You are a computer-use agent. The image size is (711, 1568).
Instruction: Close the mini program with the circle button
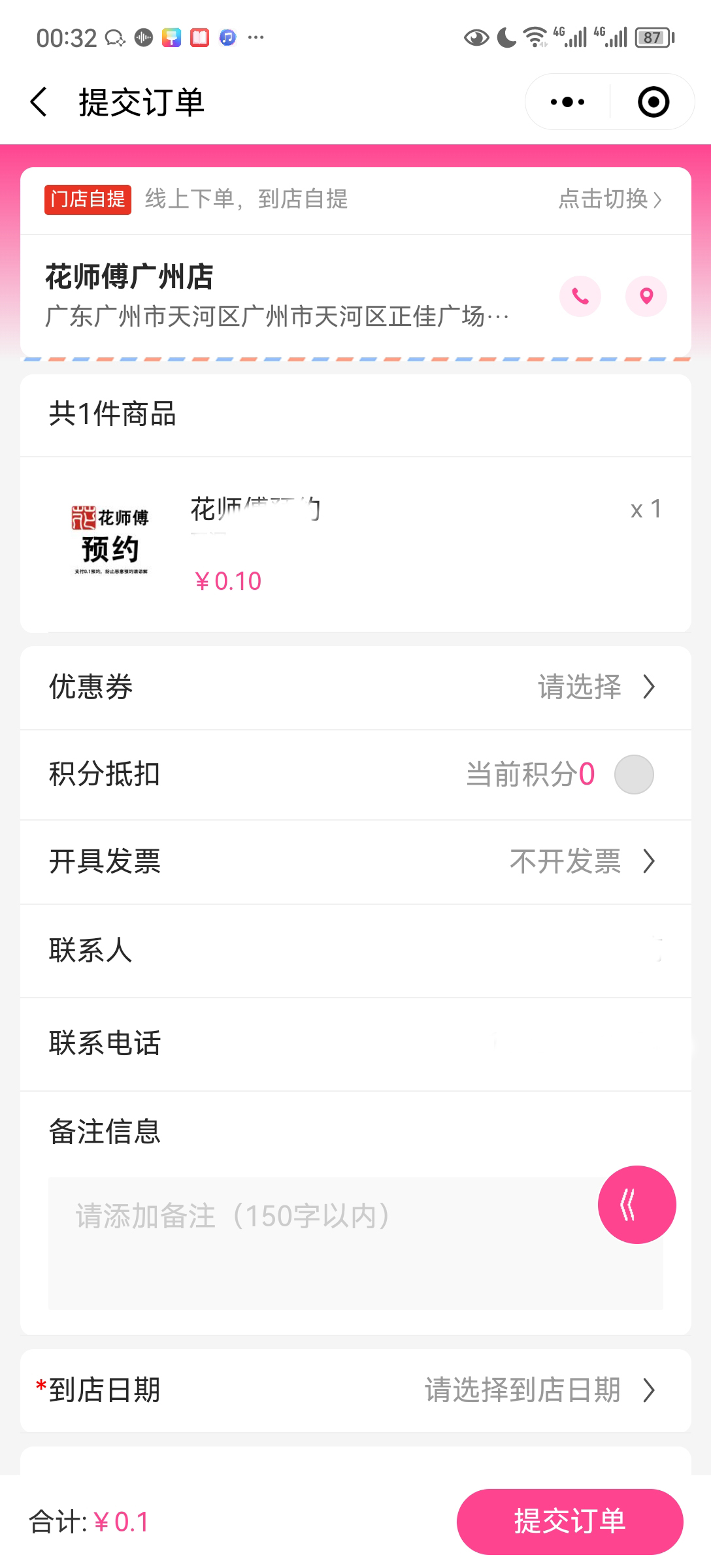tap(653, 102)
